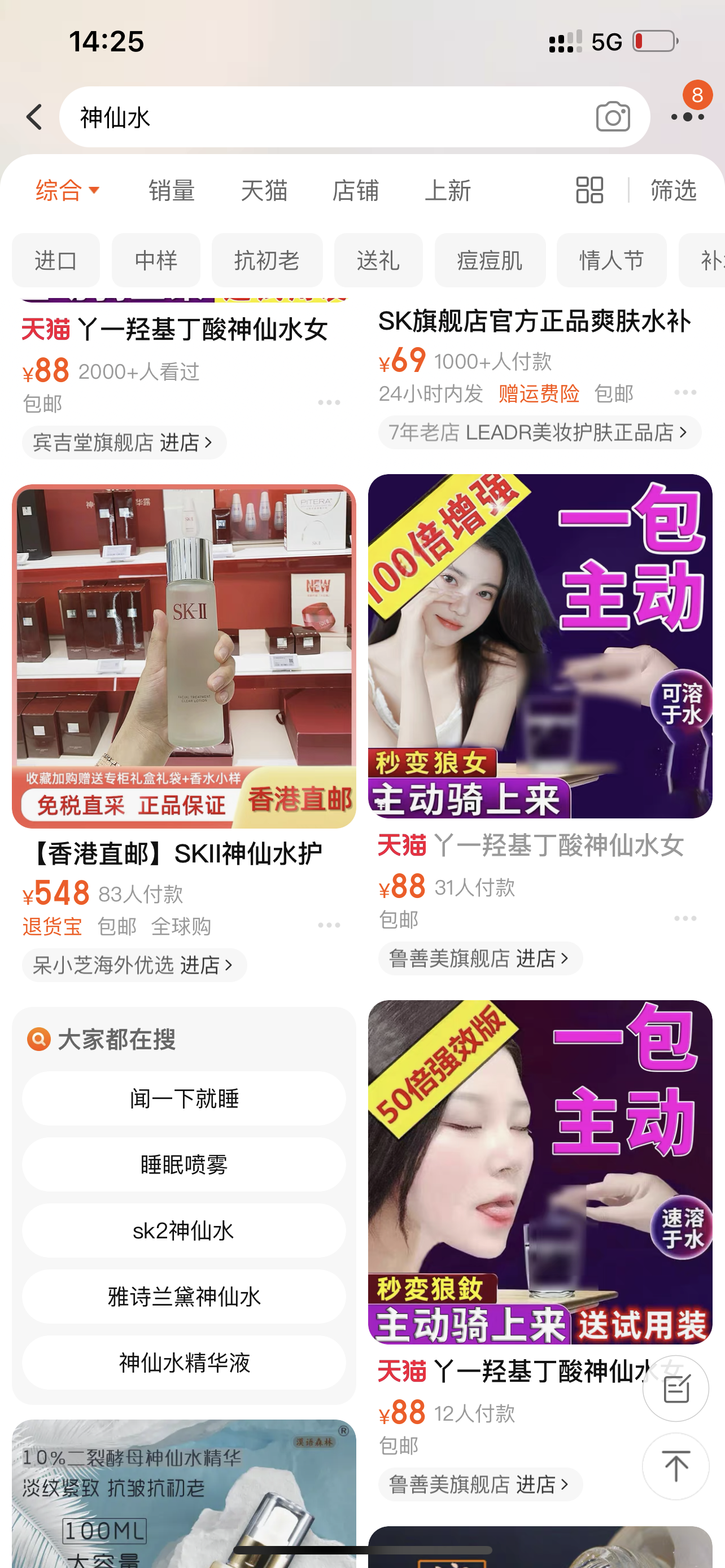Show 上新 results
This screenshot has height=1568, width=725.
pos(447,191)
